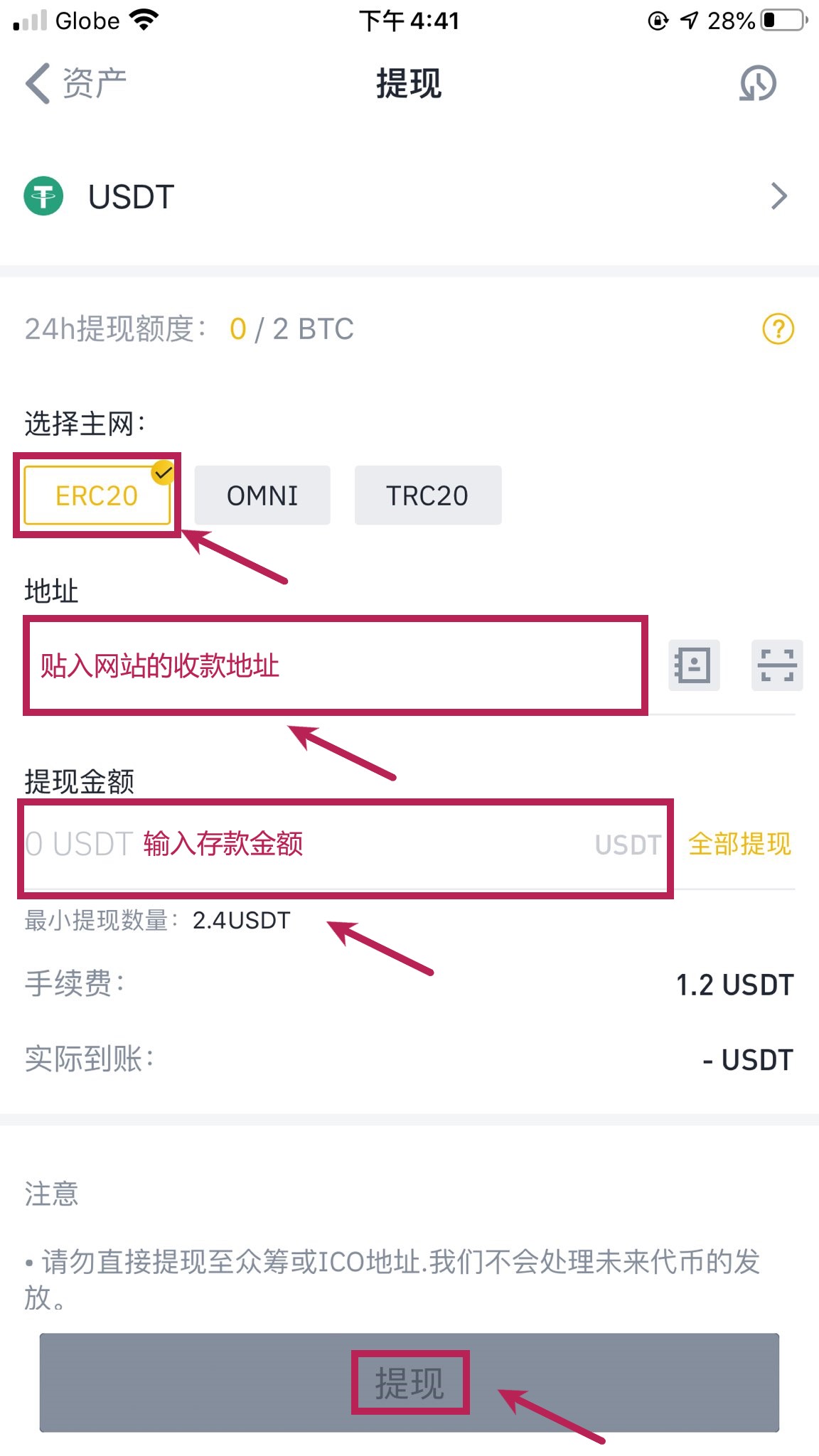Open the address book icon

[x=693, y=665]
